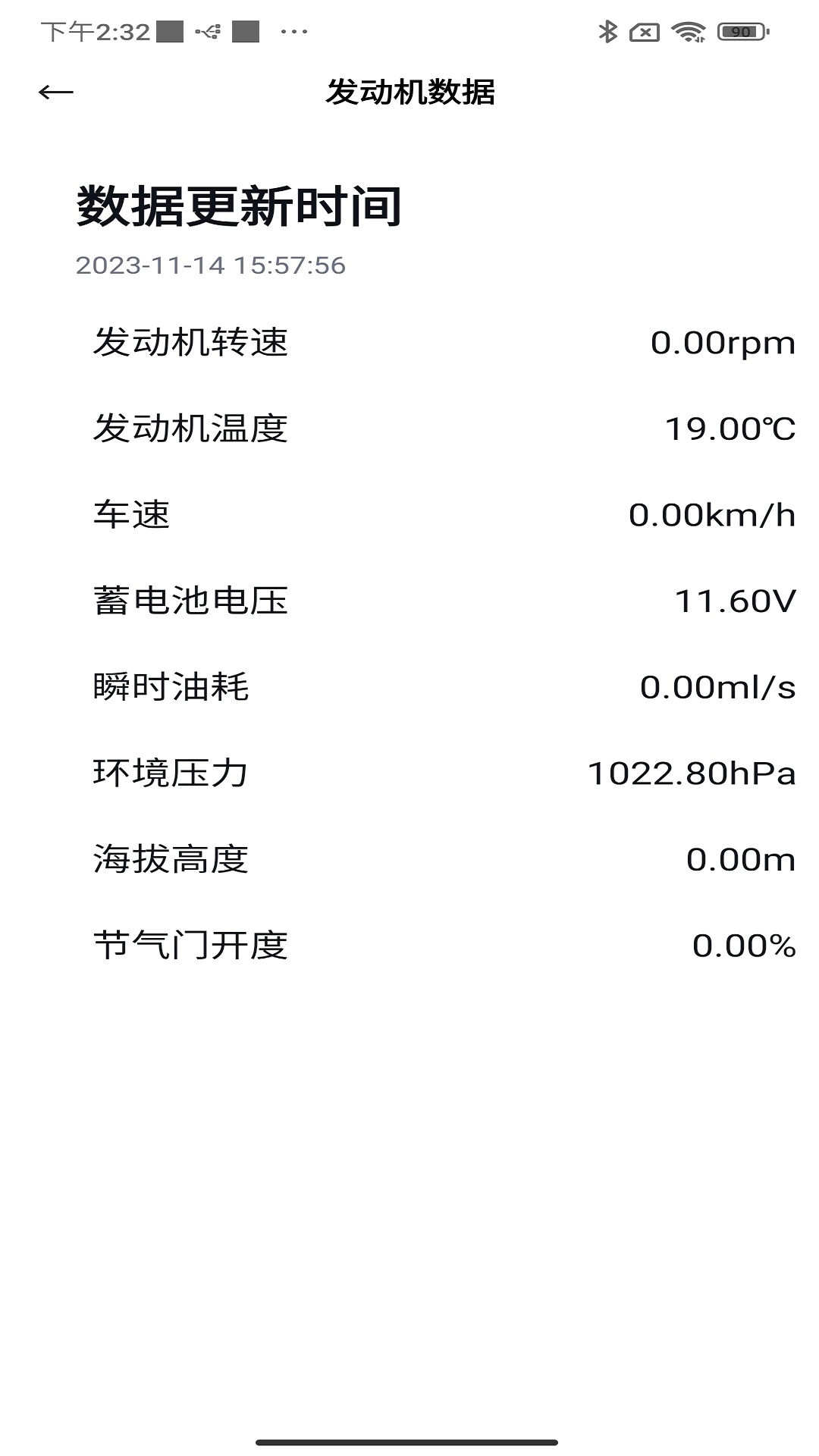Tap the 瞬时油耗 reading 0.00ml/s

point(717,687)
